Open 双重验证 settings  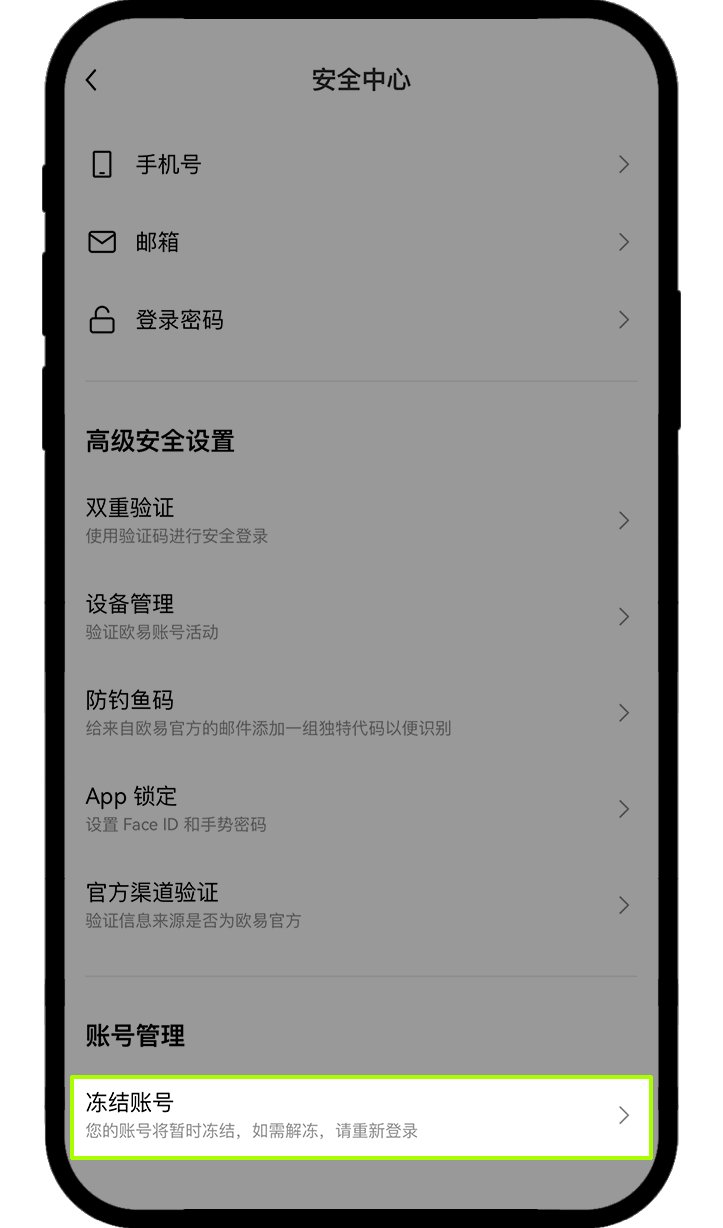tap(360, 520)
